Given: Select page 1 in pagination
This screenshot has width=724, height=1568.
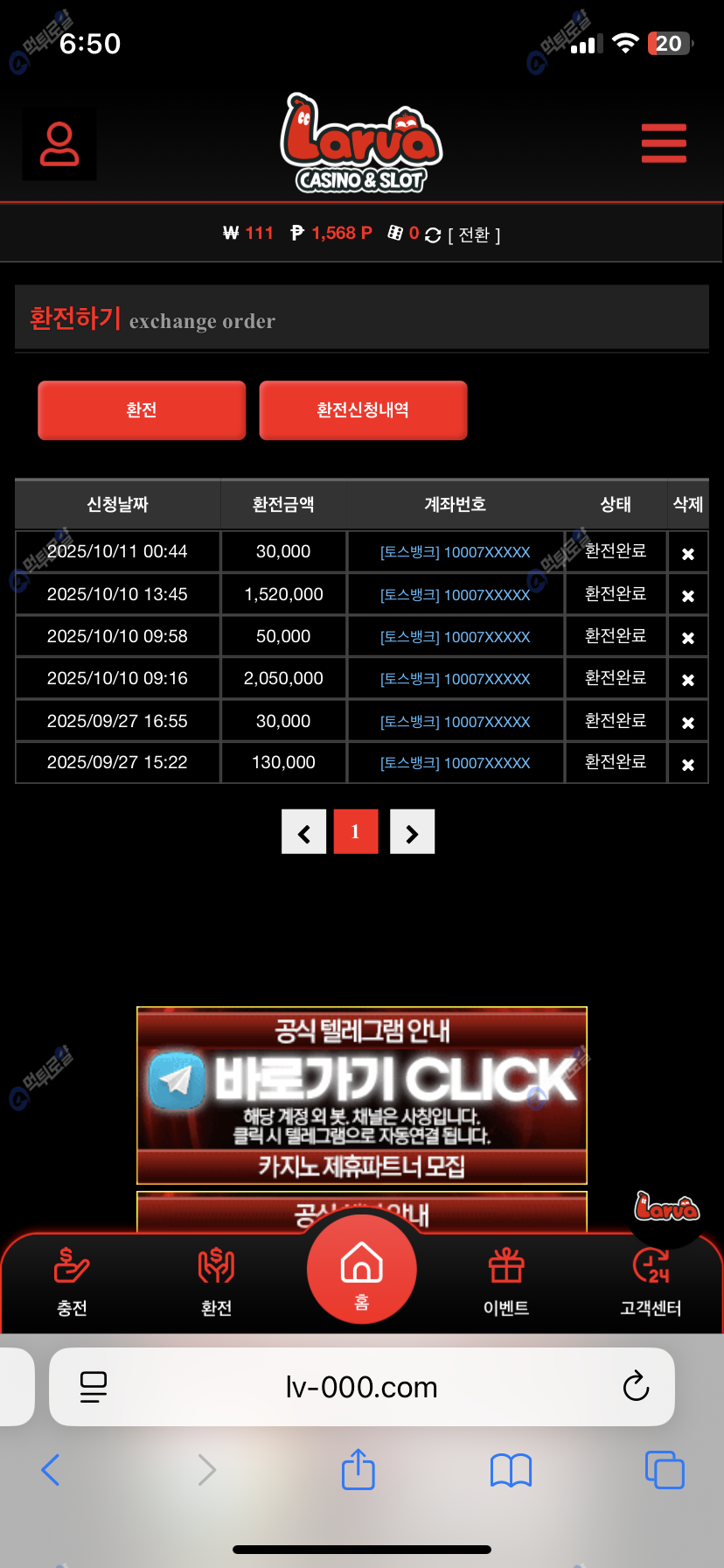Looking at the screenshot, I should (355, 832).
